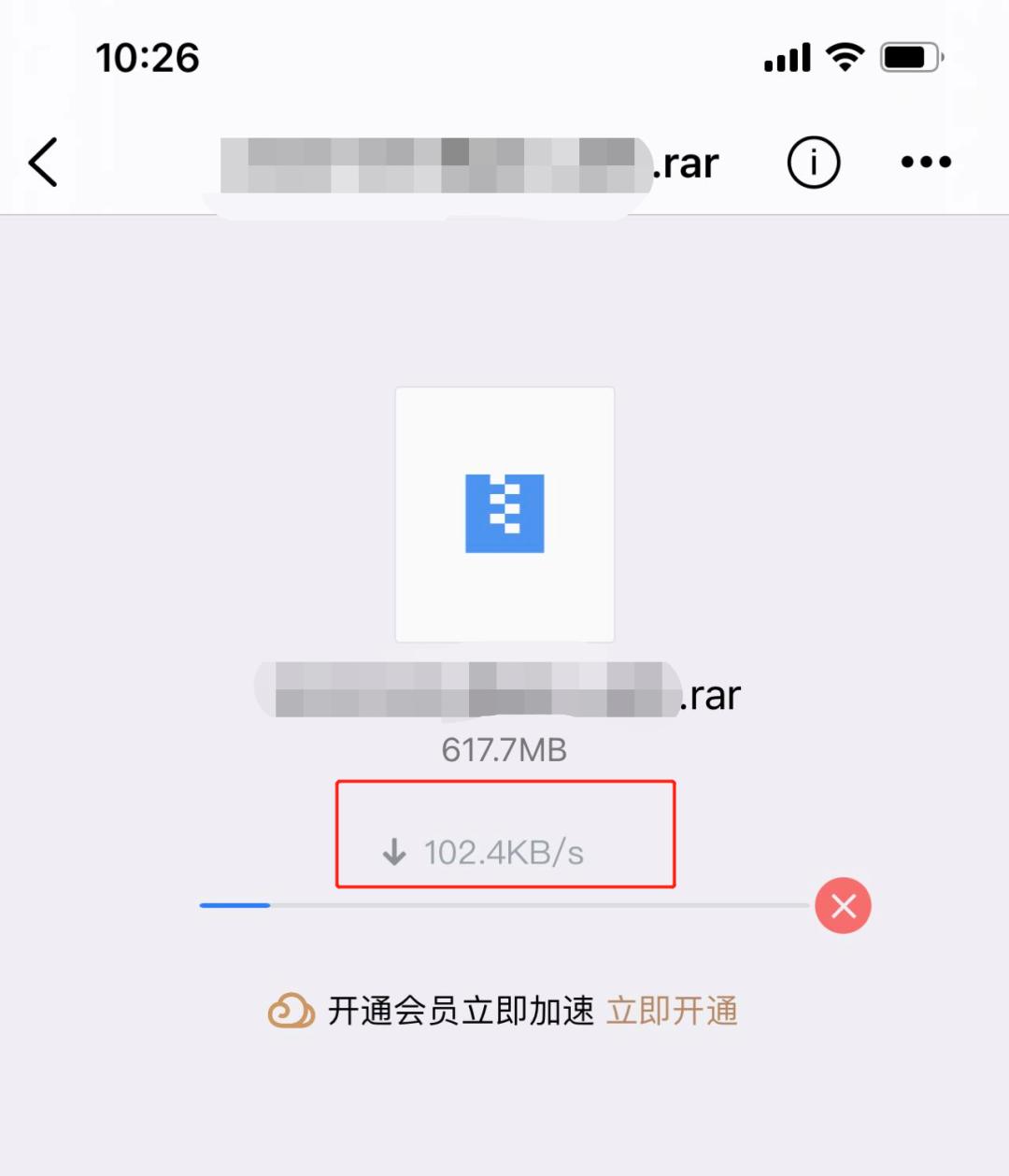Tap the cellular signal bars icon
This screenshot has width=1009, height=1176.
tap(785, 57)
